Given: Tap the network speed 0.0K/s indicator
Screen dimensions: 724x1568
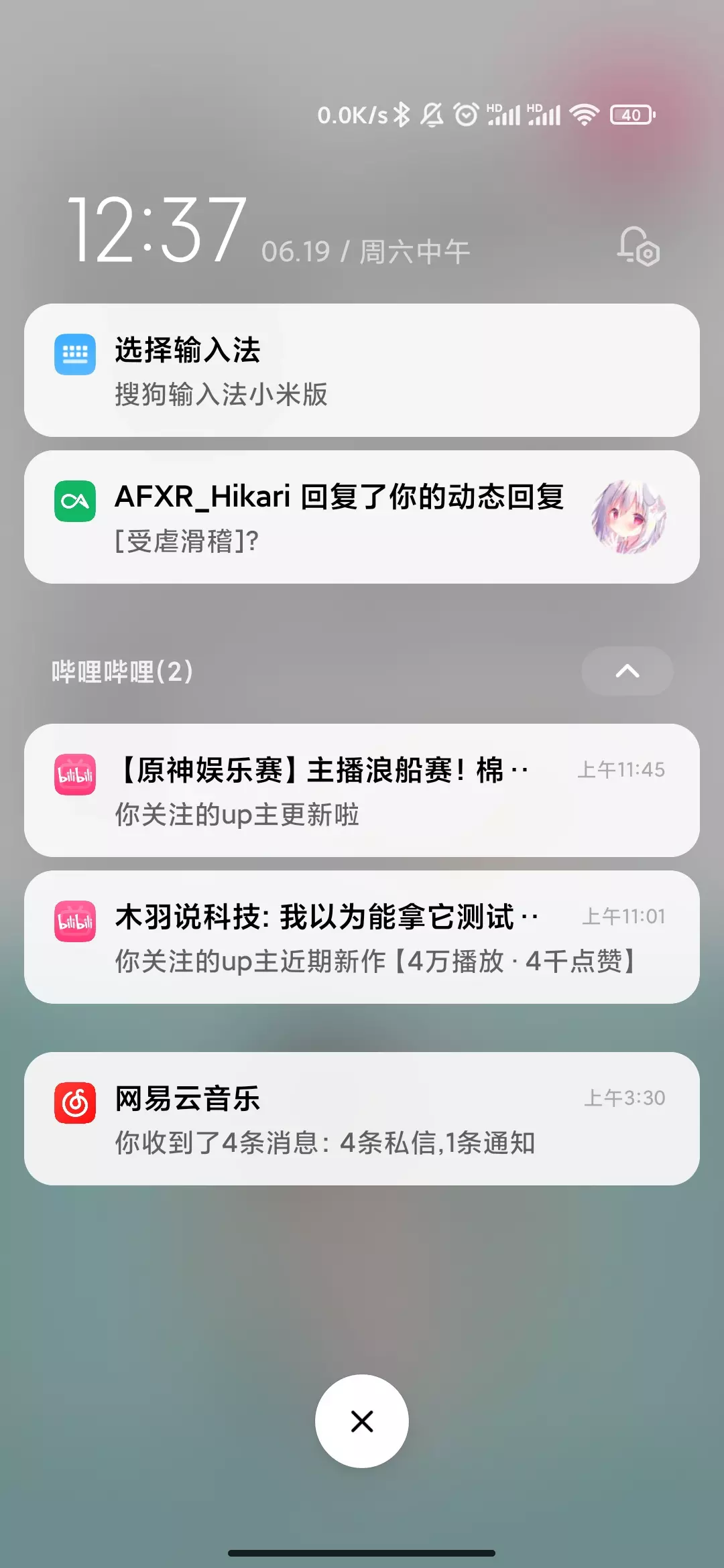Looking at the screenshot, I should pyautogui.click(x=352, y=114).
